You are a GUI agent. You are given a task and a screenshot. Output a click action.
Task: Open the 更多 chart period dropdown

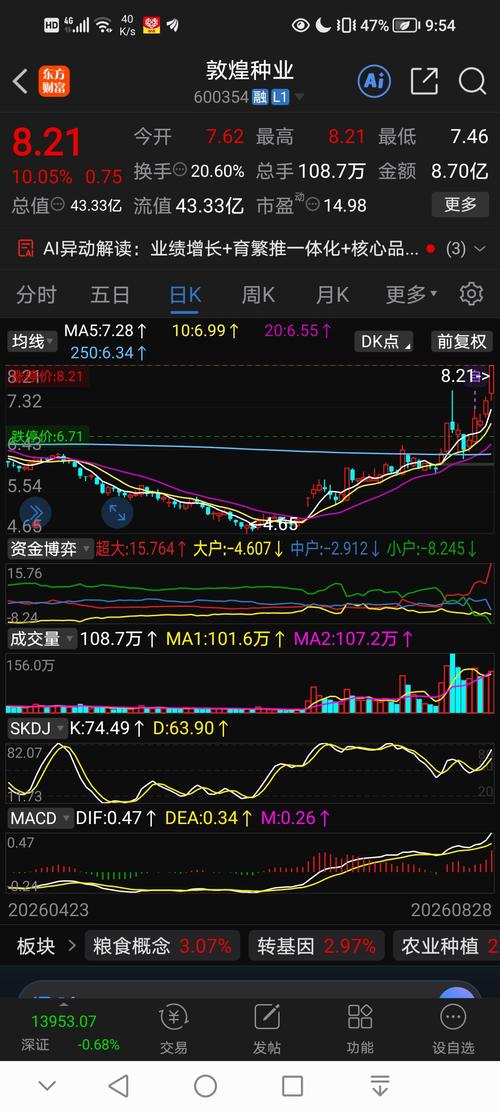tap(411, 294)
